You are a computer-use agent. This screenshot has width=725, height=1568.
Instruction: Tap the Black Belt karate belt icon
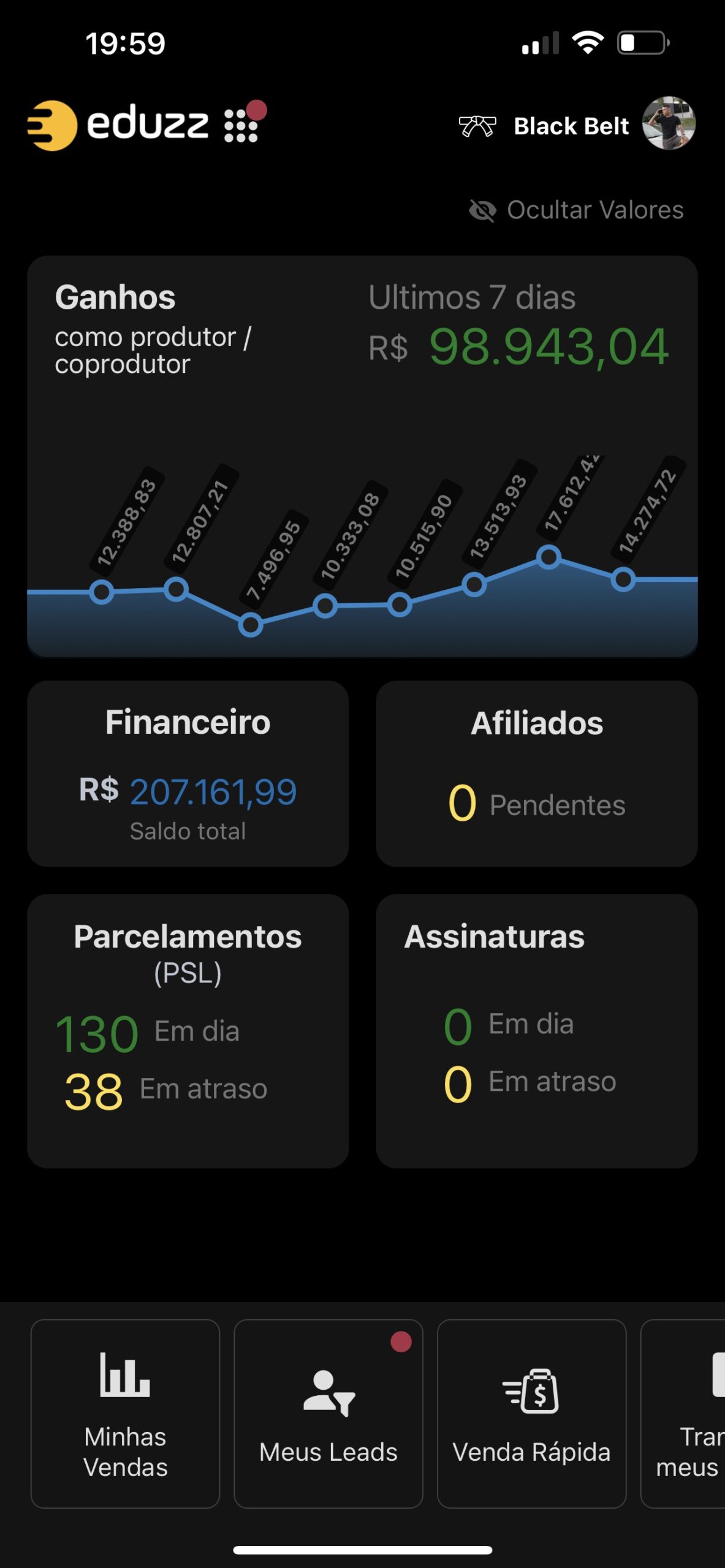point(479,126)
